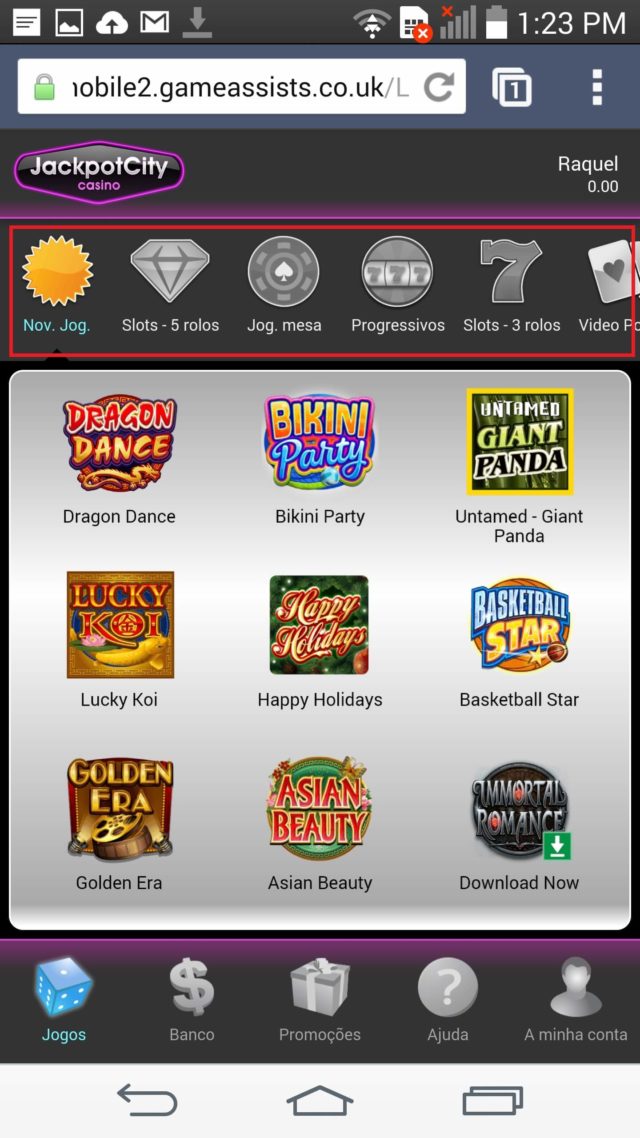Open A minha conta tab
Screen dimensions: 640x1138
click(x=575, y=1000)
